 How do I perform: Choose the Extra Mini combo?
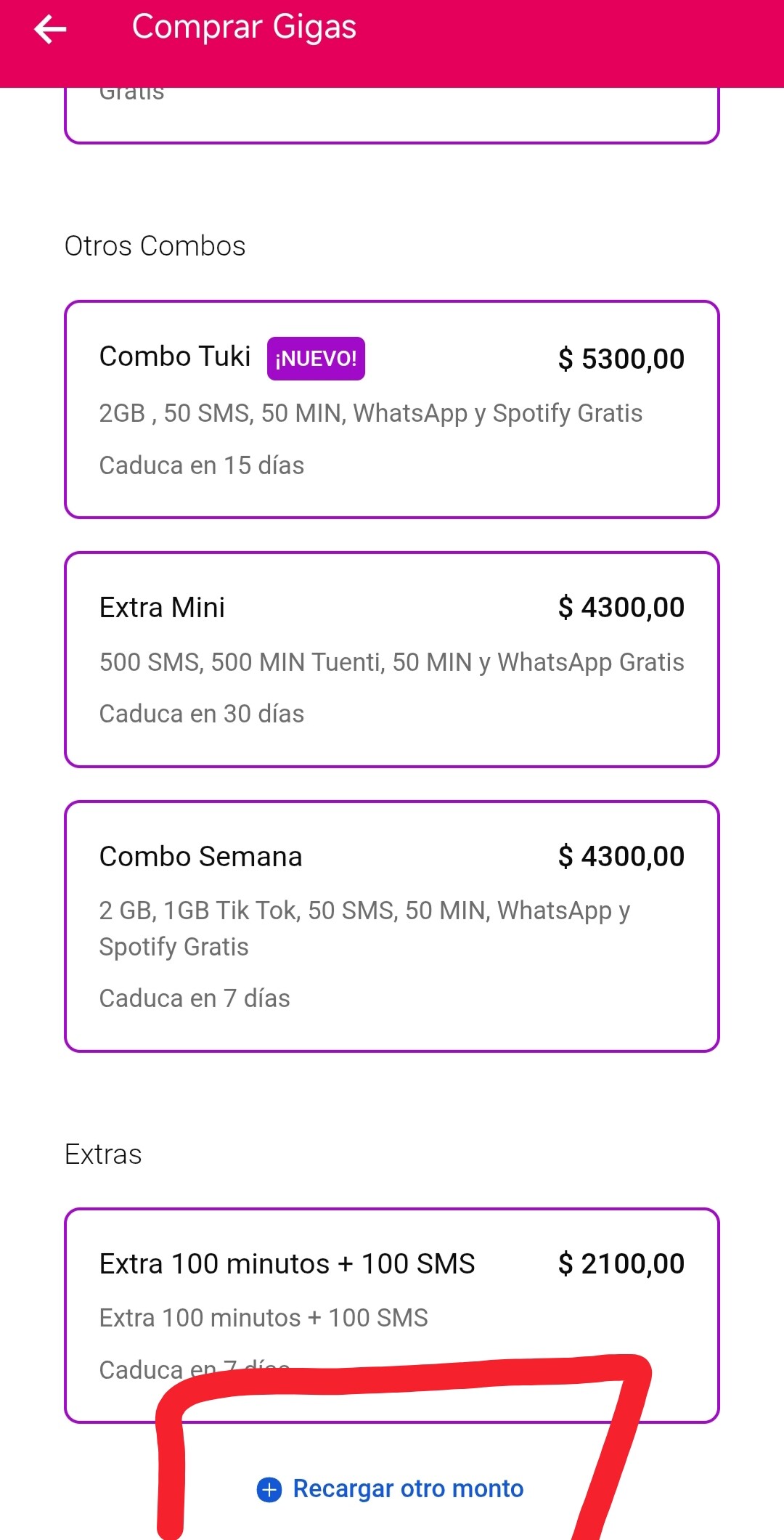pyautogui.click(x=392, y=659)
